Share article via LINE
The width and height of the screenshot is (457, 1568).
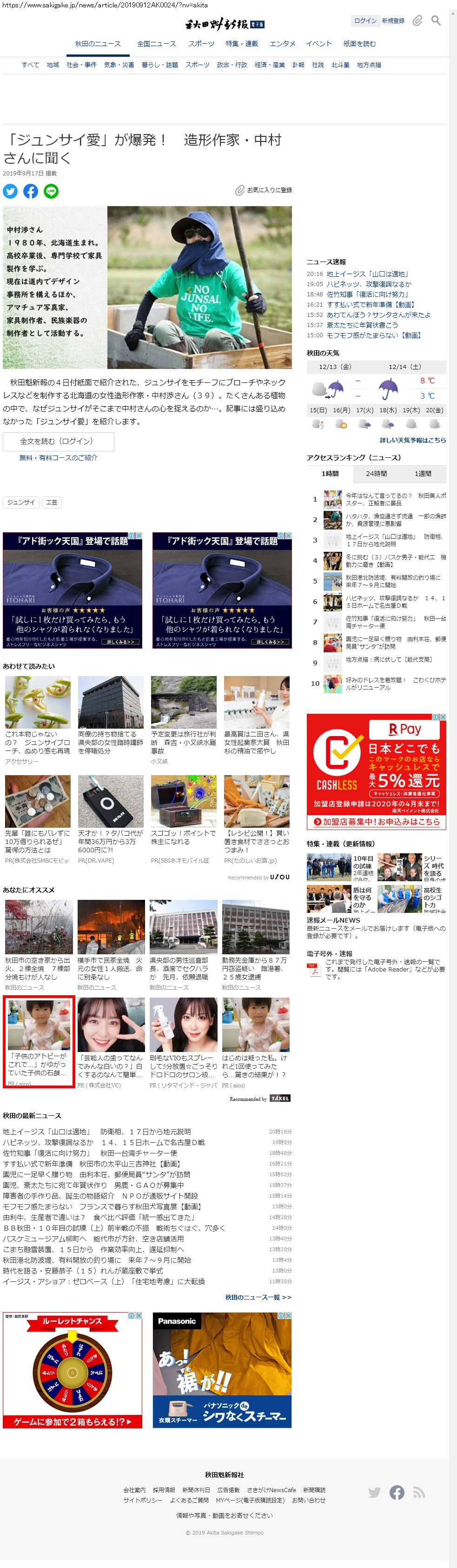click(51, 191)
